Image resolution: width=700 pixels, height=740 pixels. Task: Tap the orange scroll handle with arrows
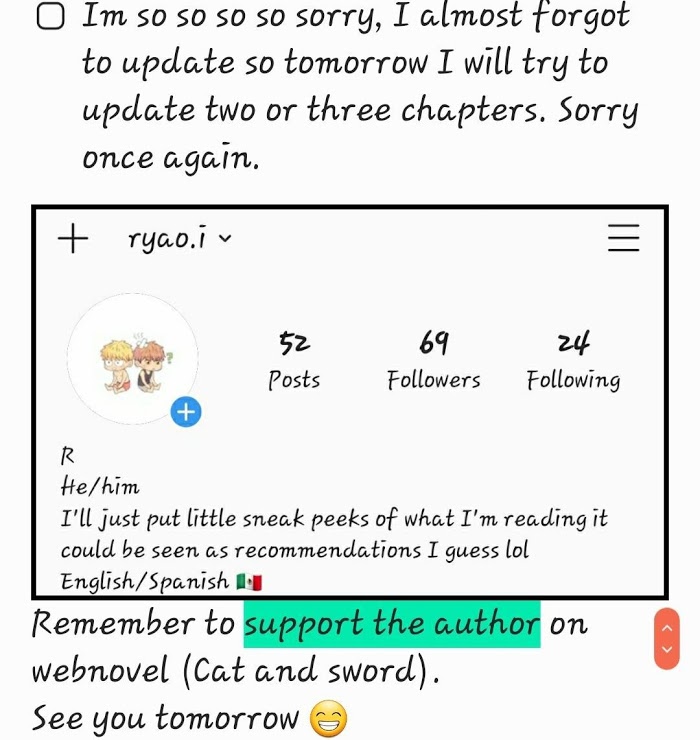(x=666, y=639)
